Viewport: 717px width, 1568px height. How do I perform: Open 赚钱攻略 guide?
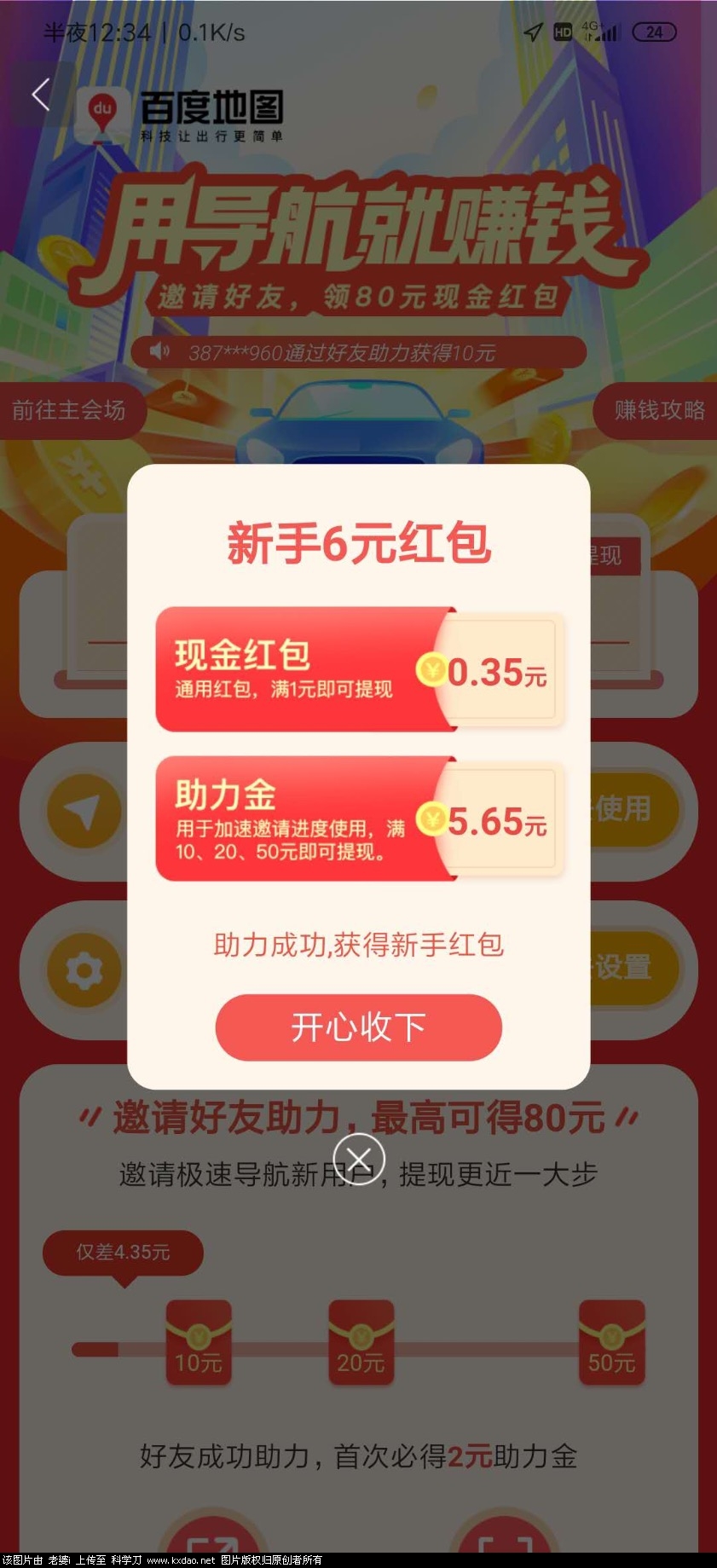657,411
